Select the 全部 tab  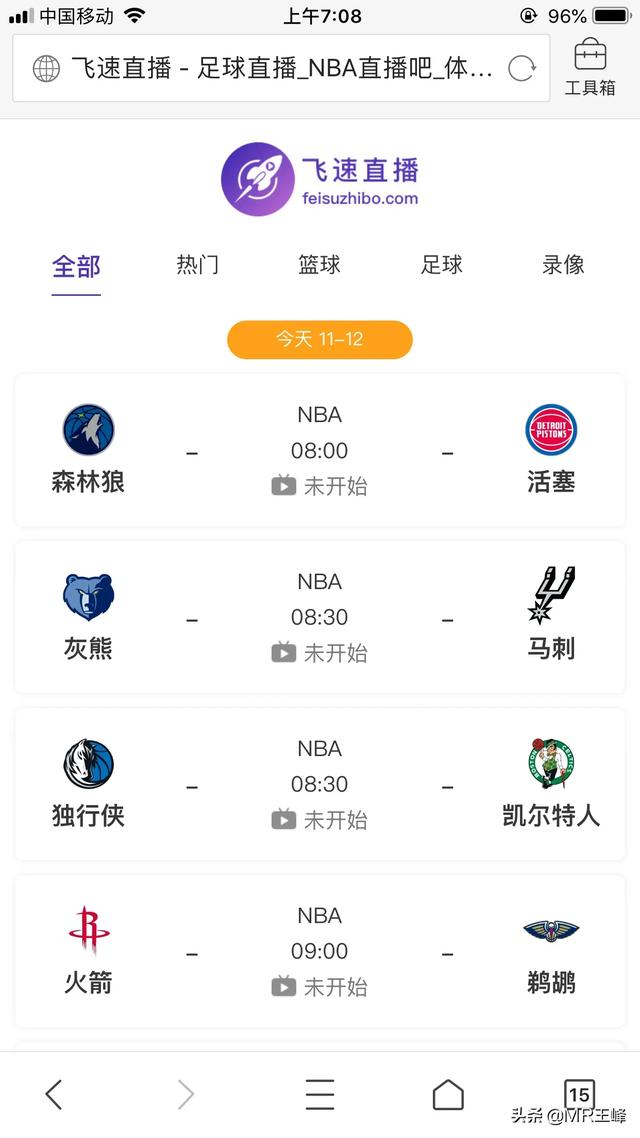(77, 267)
